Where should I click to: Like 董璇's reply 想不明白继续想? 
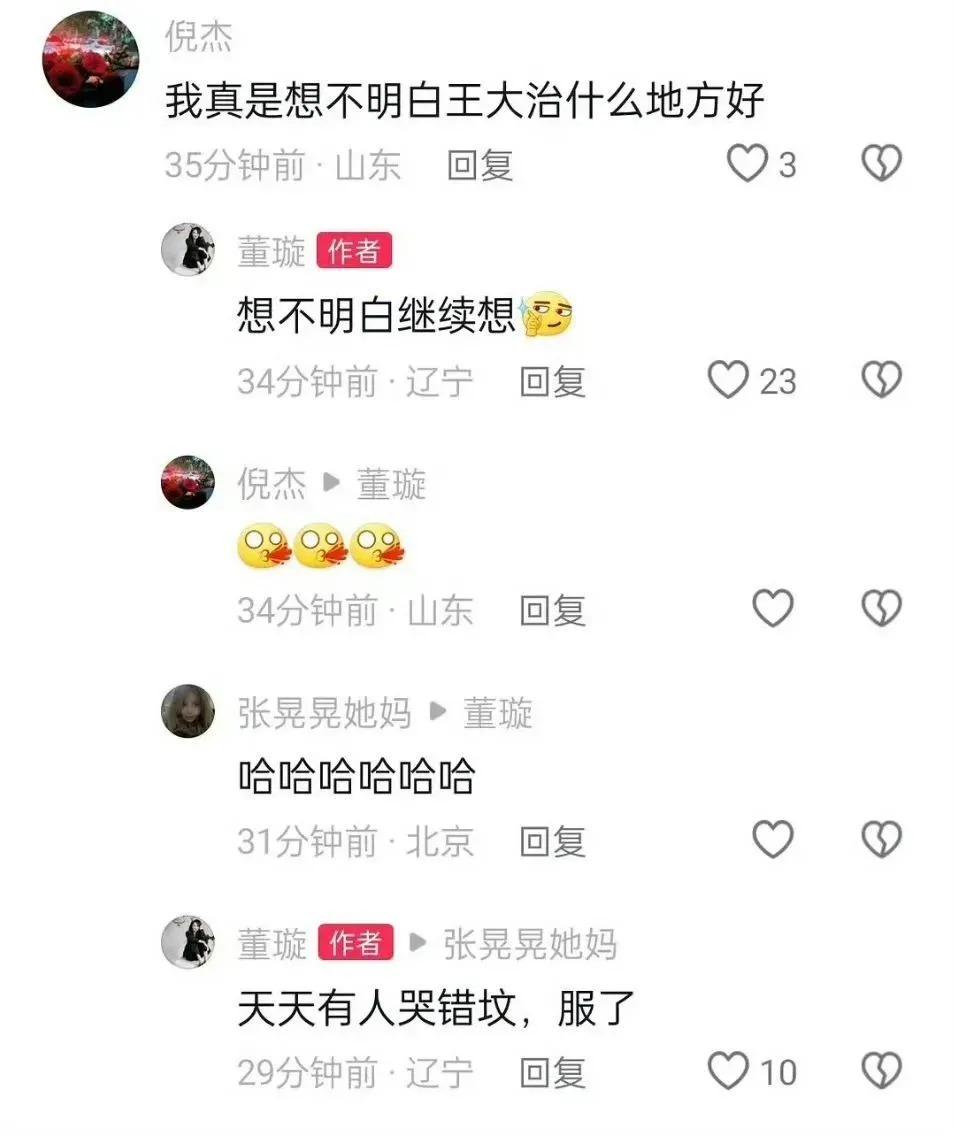point(728,381)
